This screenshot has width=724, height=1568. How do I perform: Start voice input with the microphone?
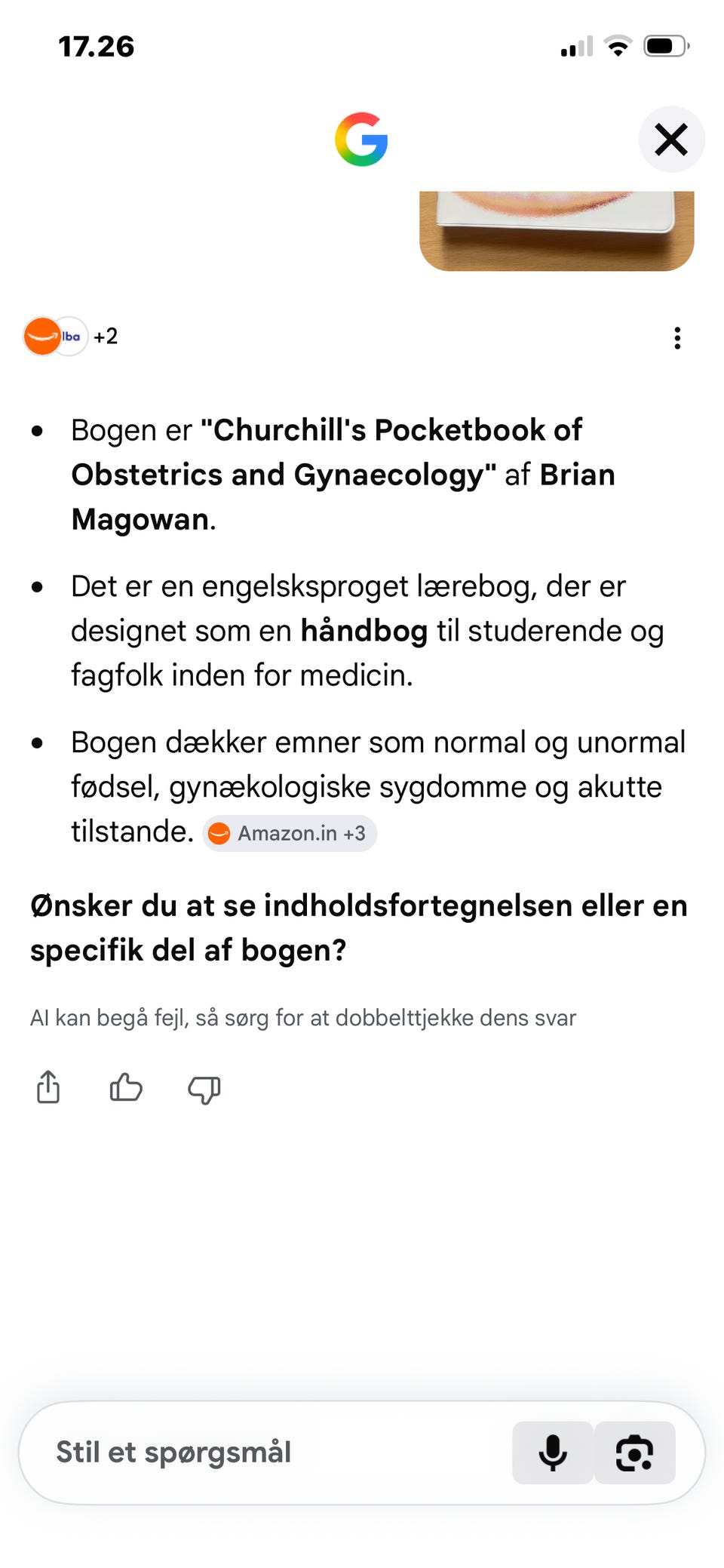pos(553,1453)
